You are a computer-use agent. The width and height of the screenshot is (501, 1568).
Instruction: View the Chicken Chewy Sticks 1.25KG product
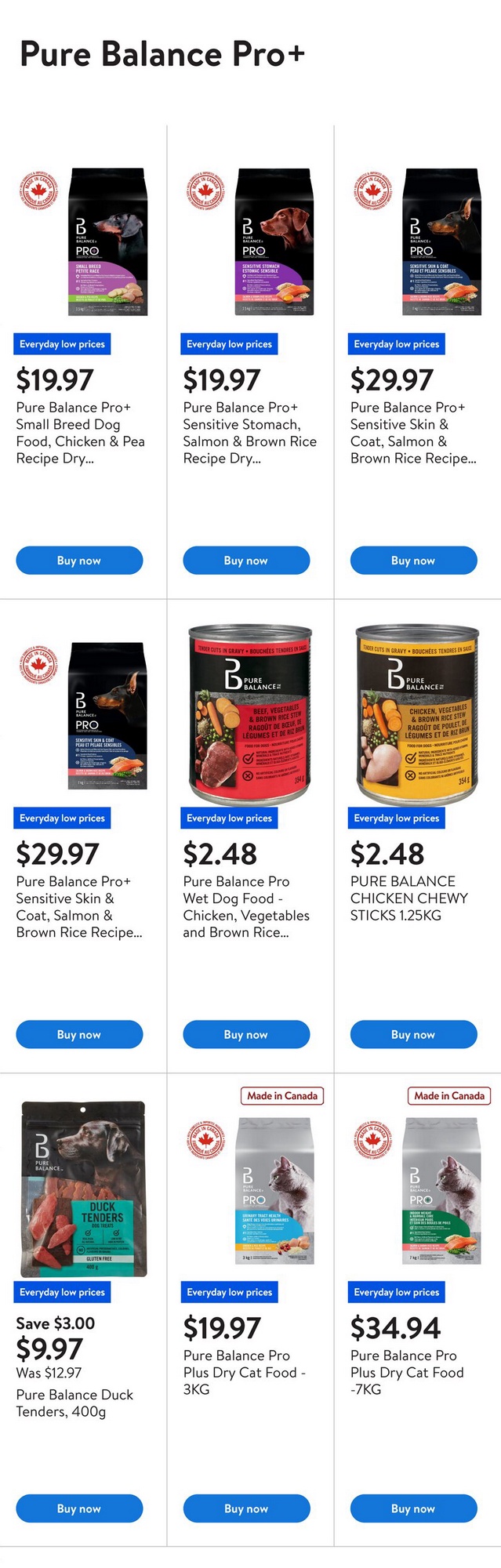(408, 898)
